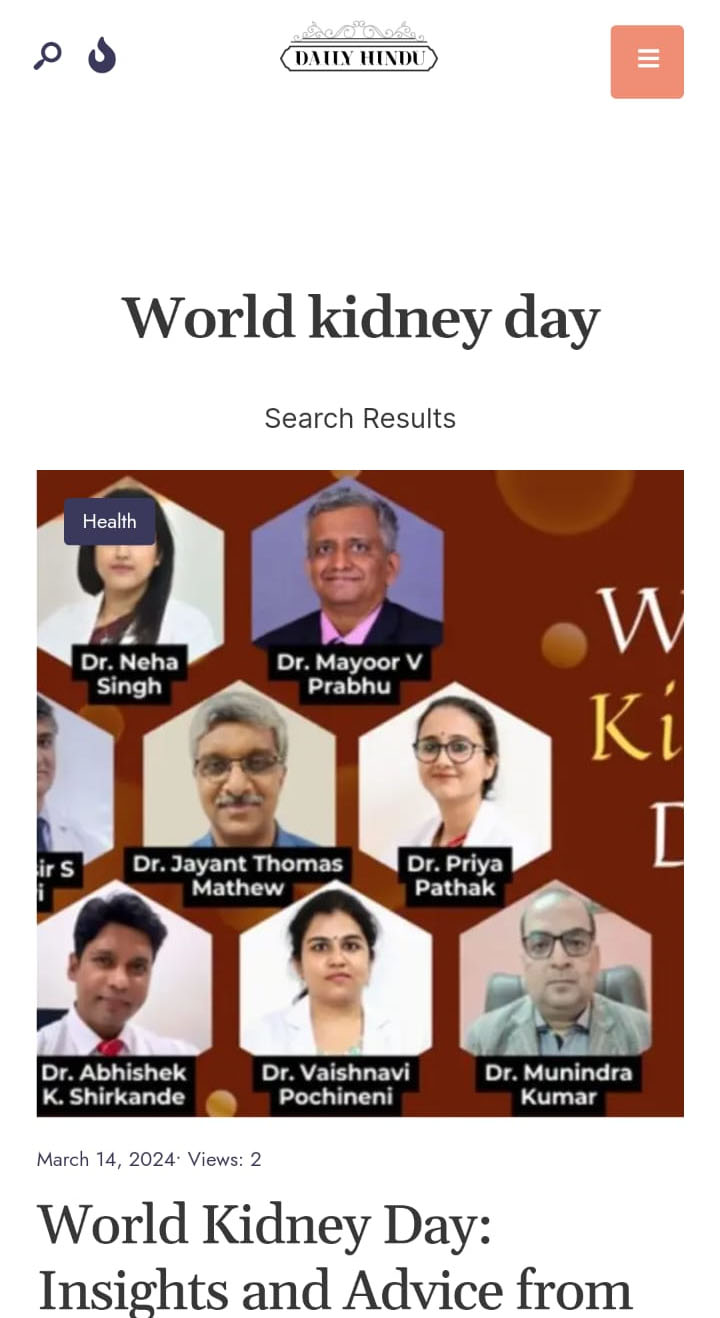
Task: Open the trending flame icon
Action: coord(102,56)
